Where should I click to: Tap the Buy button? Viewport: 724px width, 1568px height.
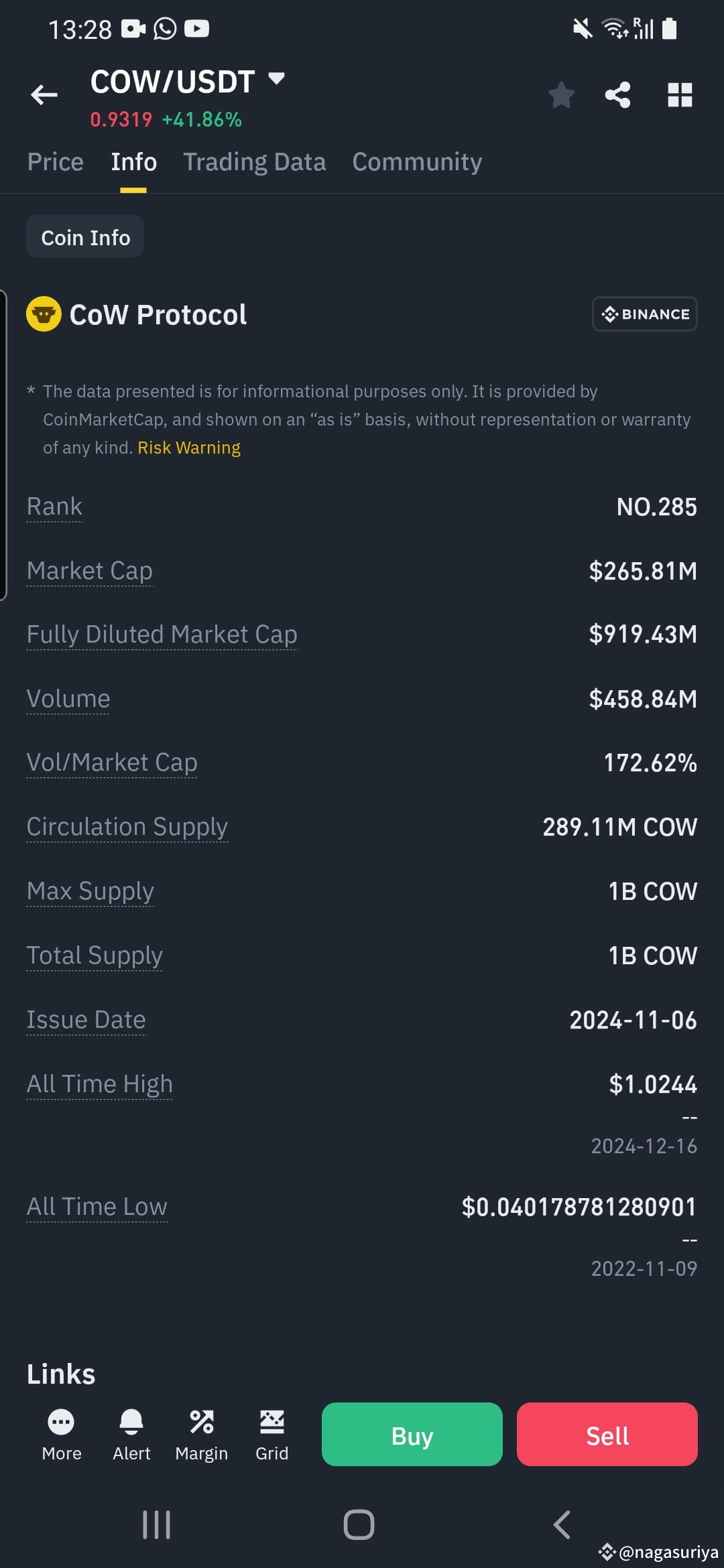(412, 1435)
